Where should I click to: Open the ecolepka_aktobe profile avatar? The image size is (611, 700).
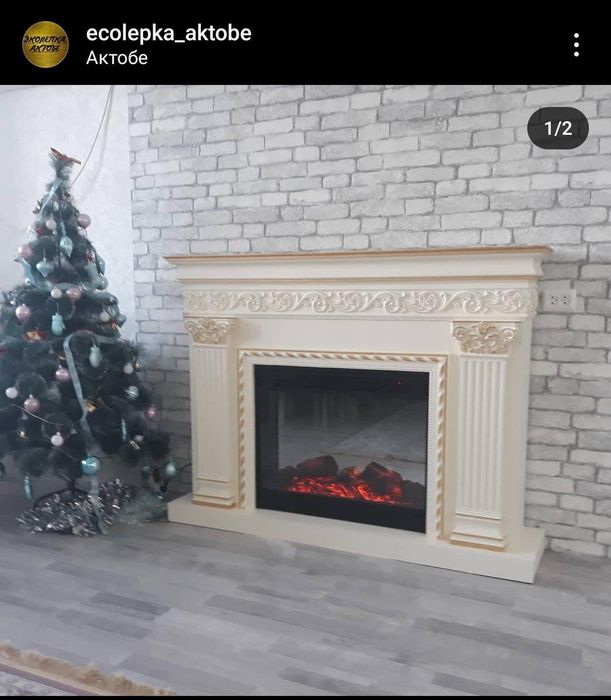point(45,44)
